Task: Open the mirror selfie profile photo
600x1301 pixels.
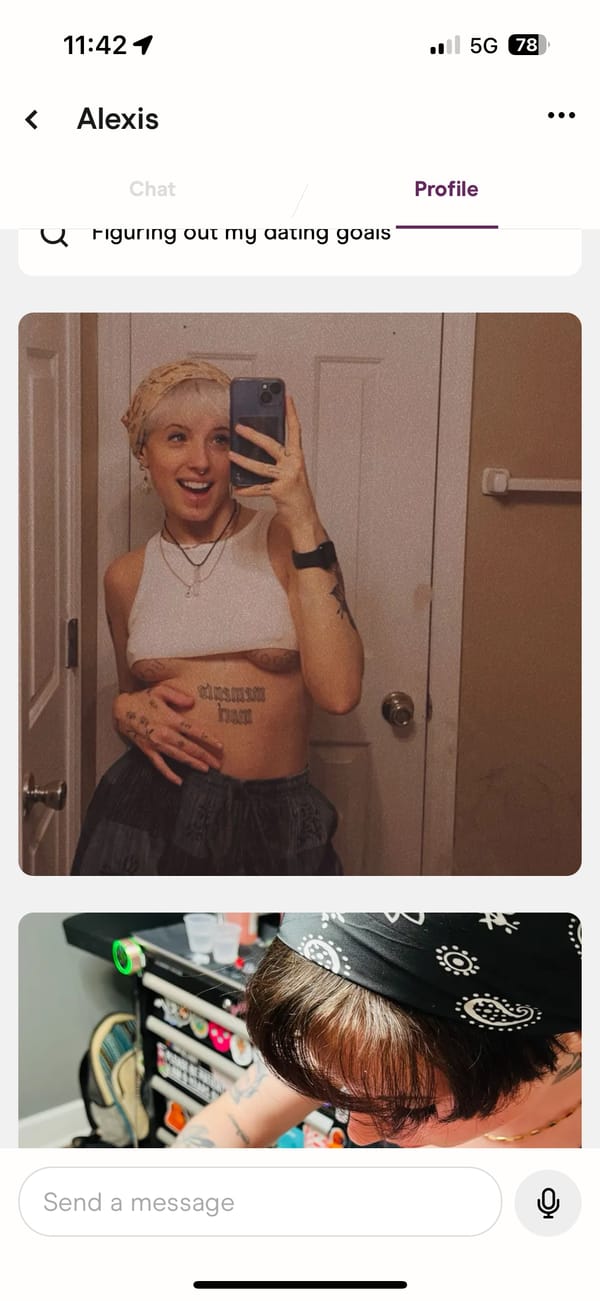Action: coord(300,594)
